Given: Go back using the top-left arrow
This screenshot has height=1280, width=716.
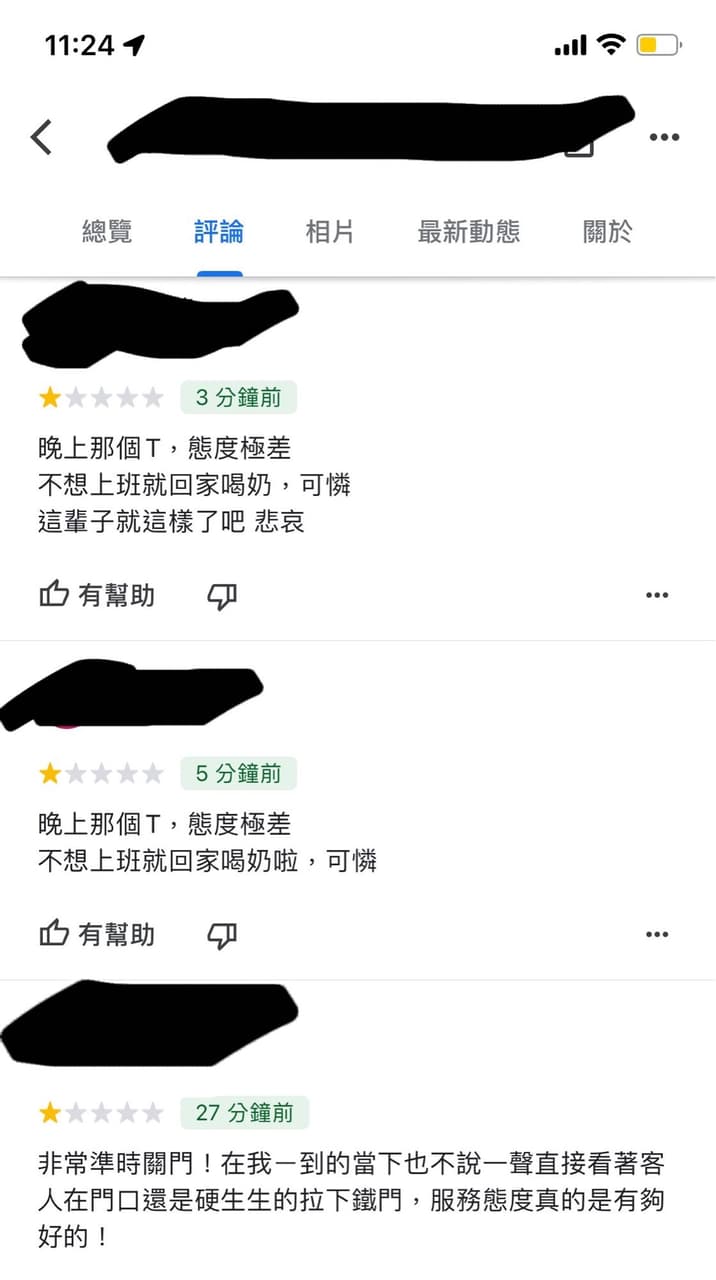Looking at the screenshot, I should click(x=41, y=137).
